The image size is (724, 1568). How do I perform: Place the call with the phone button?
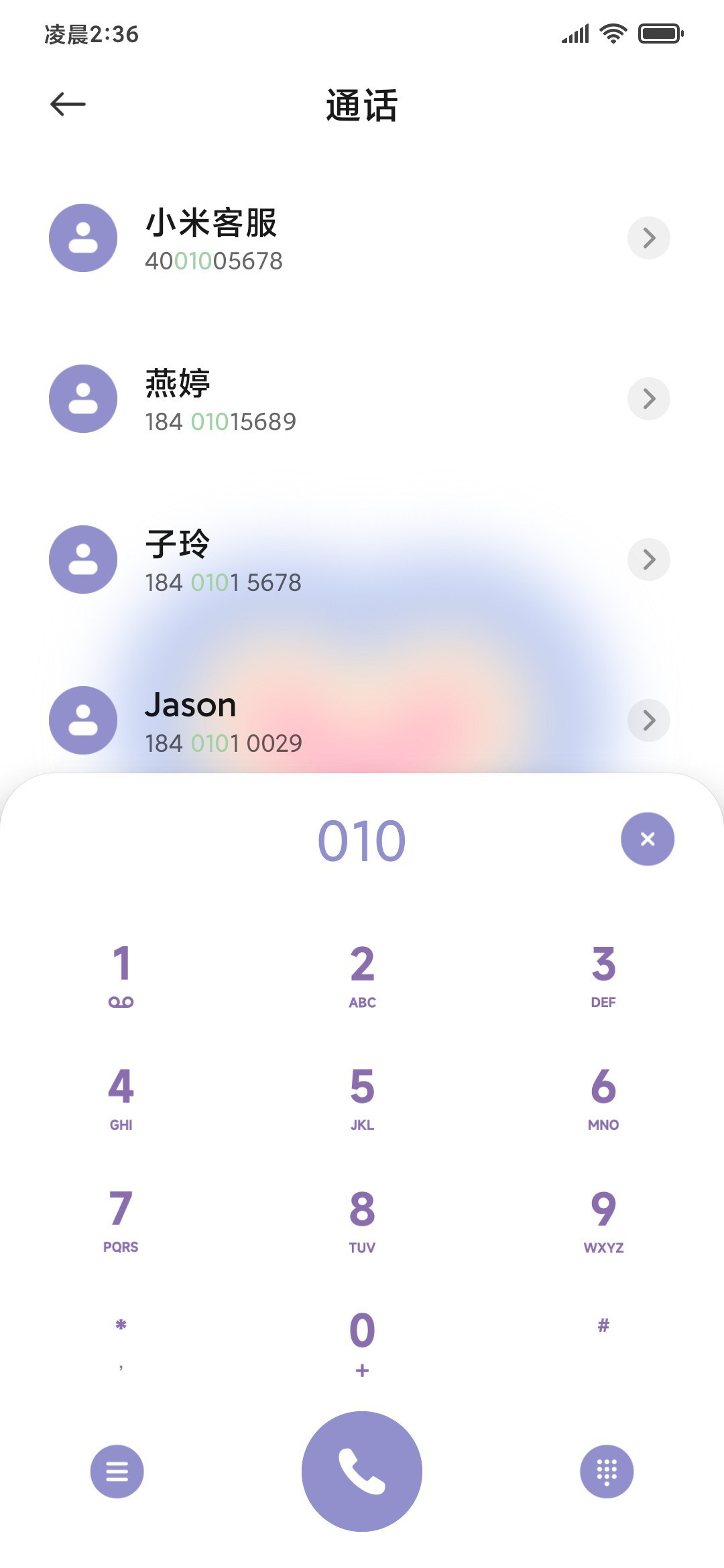362,1472
